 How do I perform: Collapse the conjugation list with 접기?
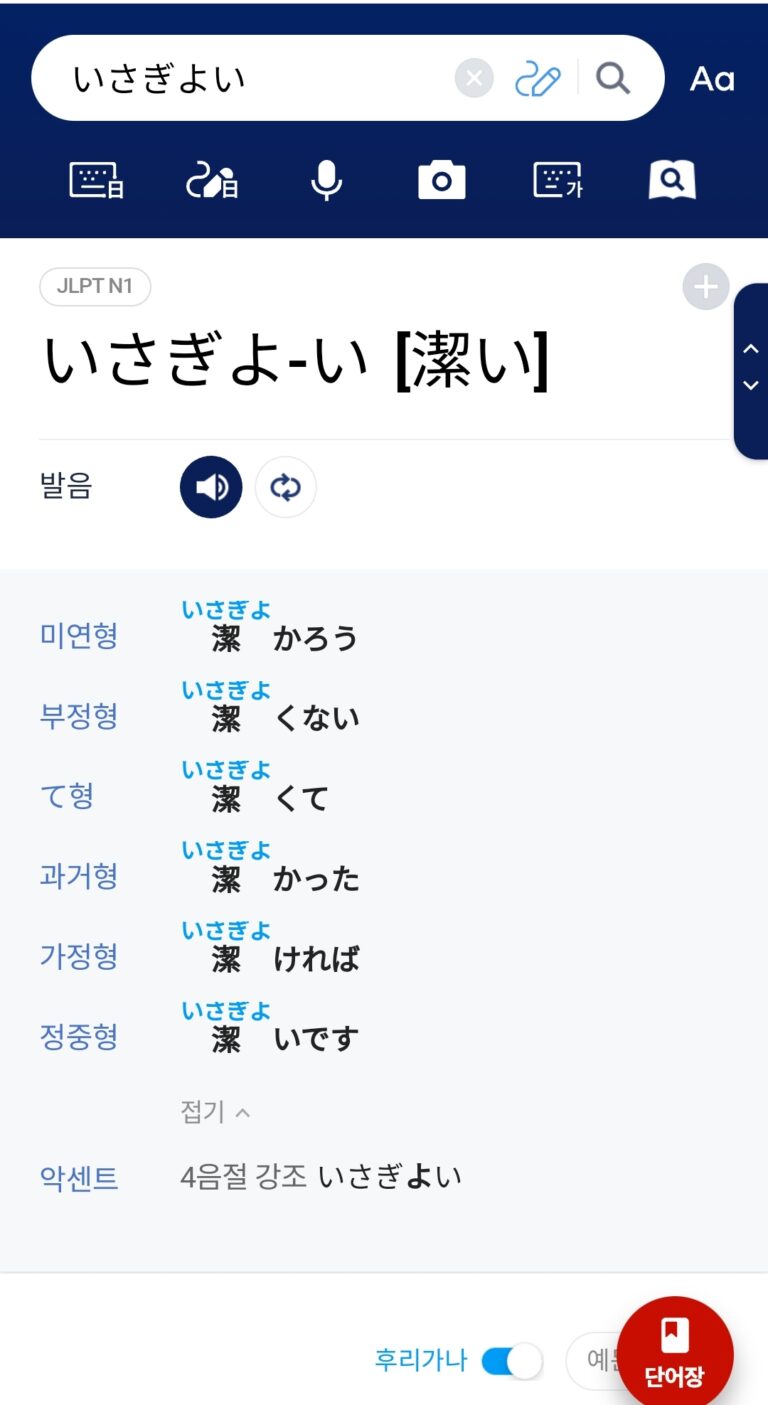[214, 1112]
